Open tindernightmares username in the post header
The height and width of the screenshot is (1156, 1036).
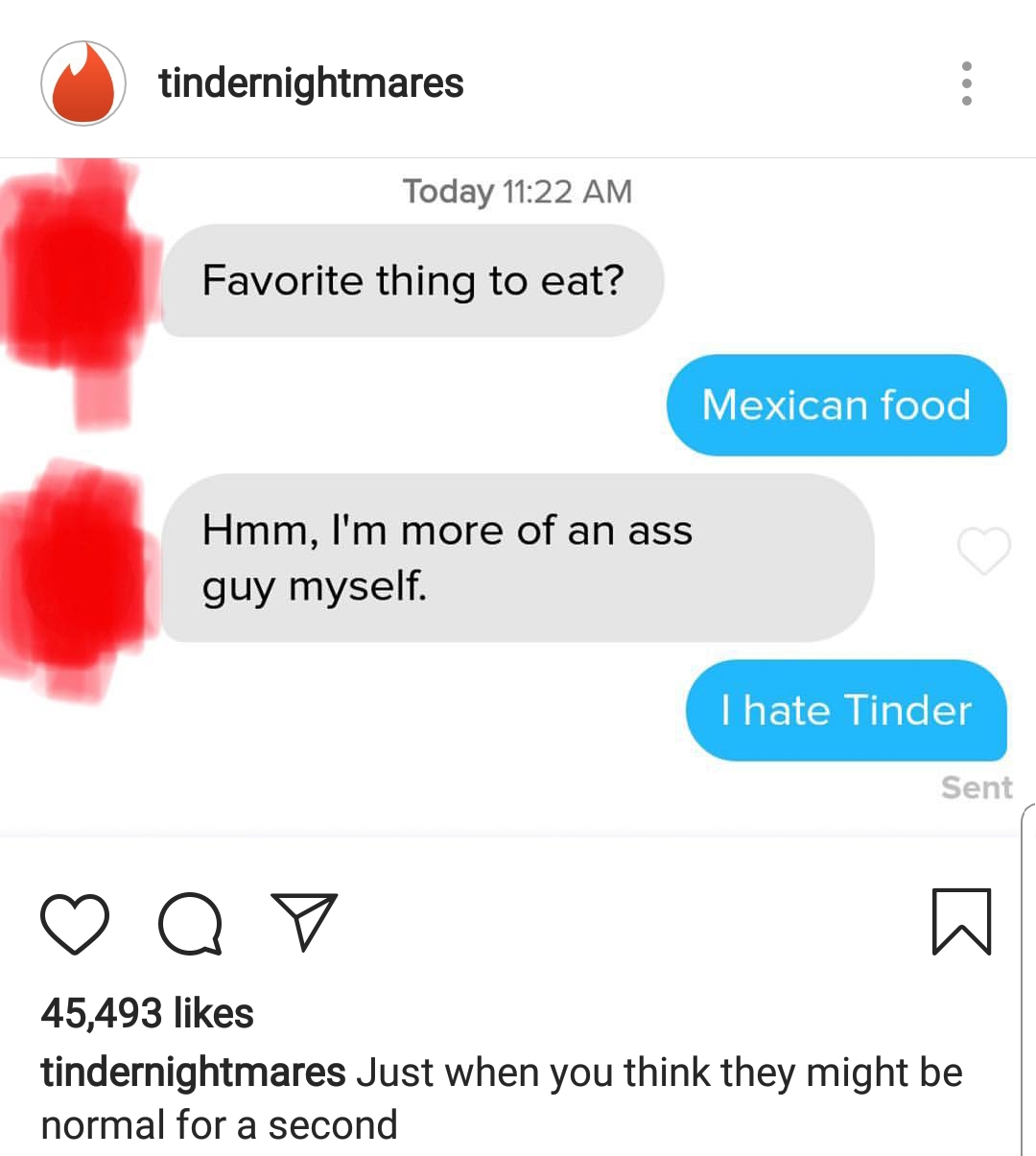click(311, 83)
